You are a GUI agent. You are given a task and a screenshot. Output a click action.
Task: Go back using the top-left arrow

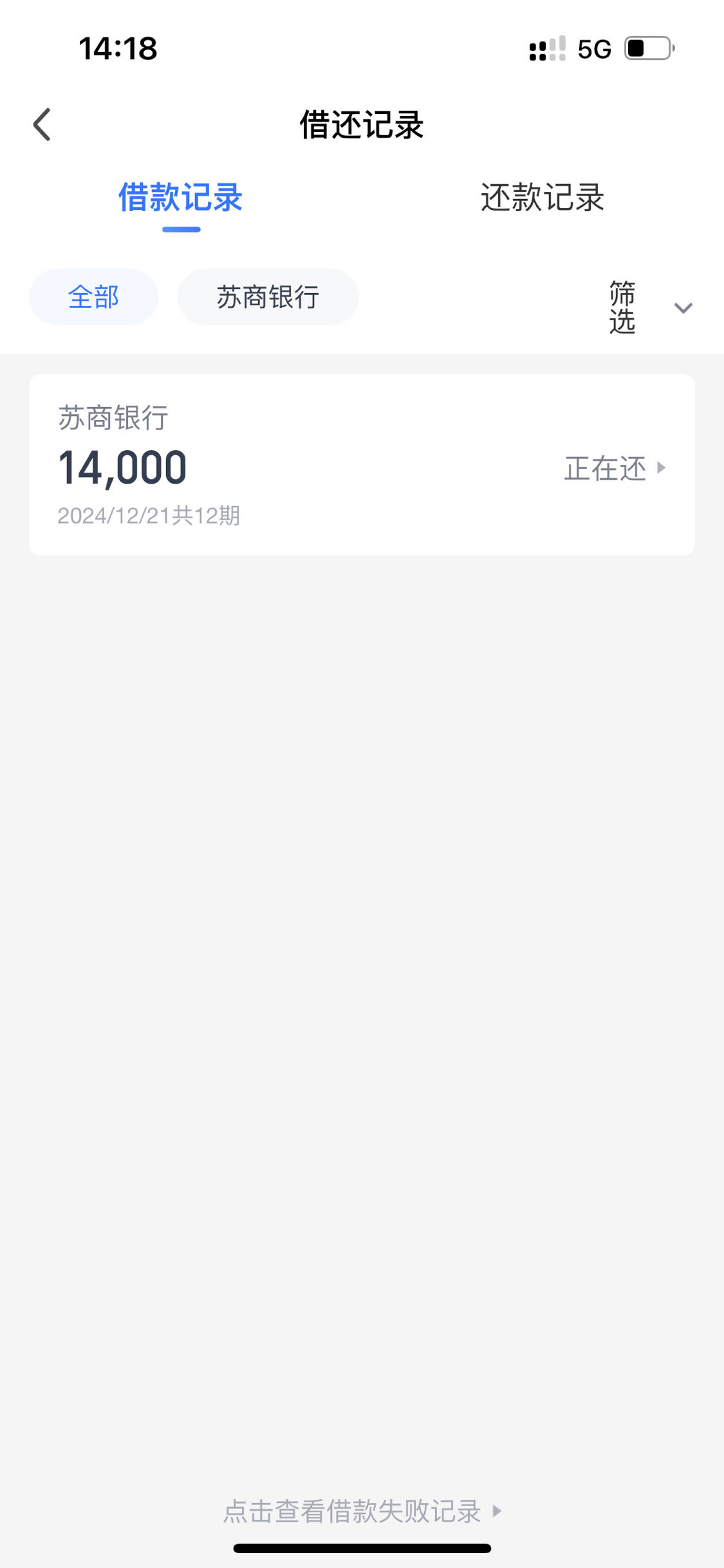42,124
